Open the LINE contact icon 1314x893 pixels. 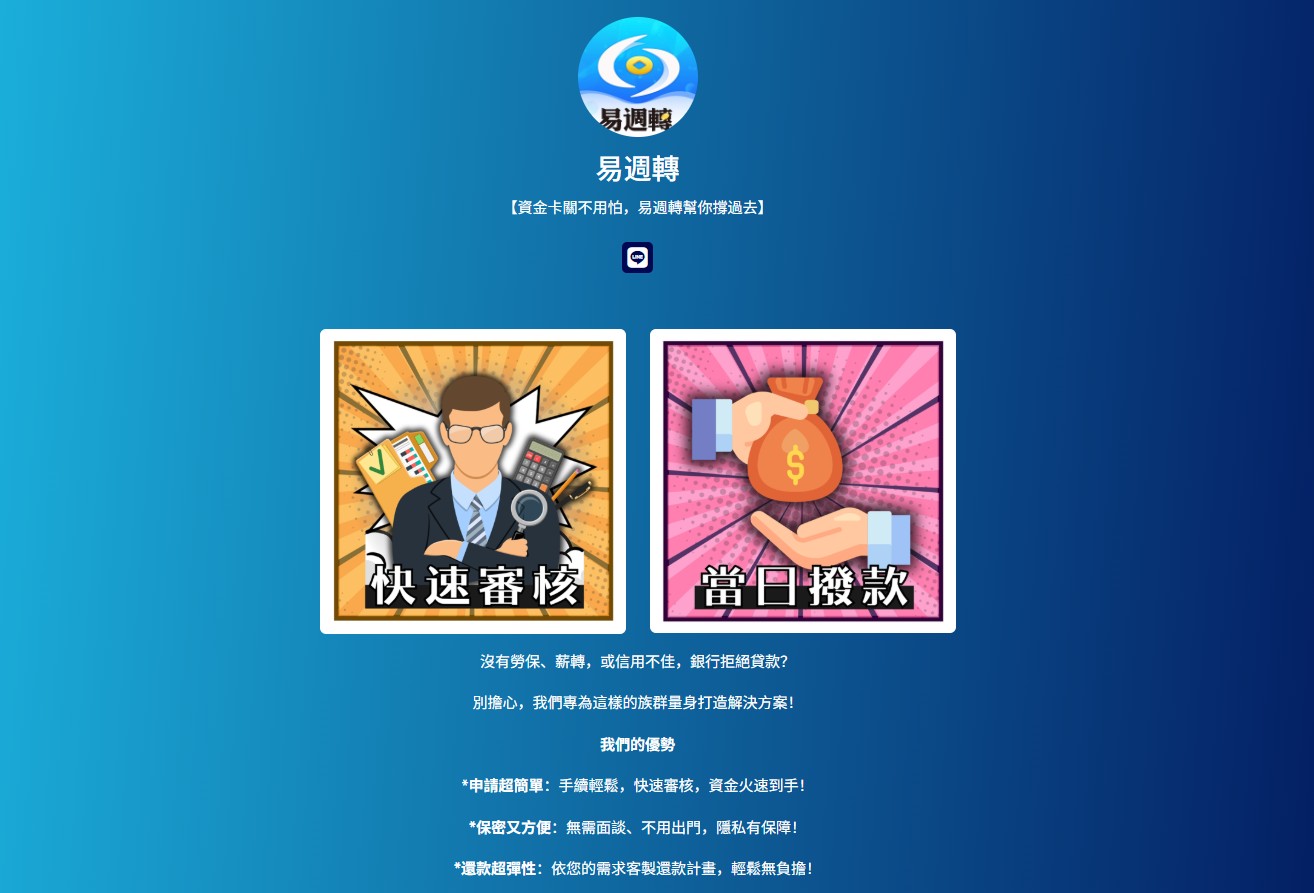(637, 257)
